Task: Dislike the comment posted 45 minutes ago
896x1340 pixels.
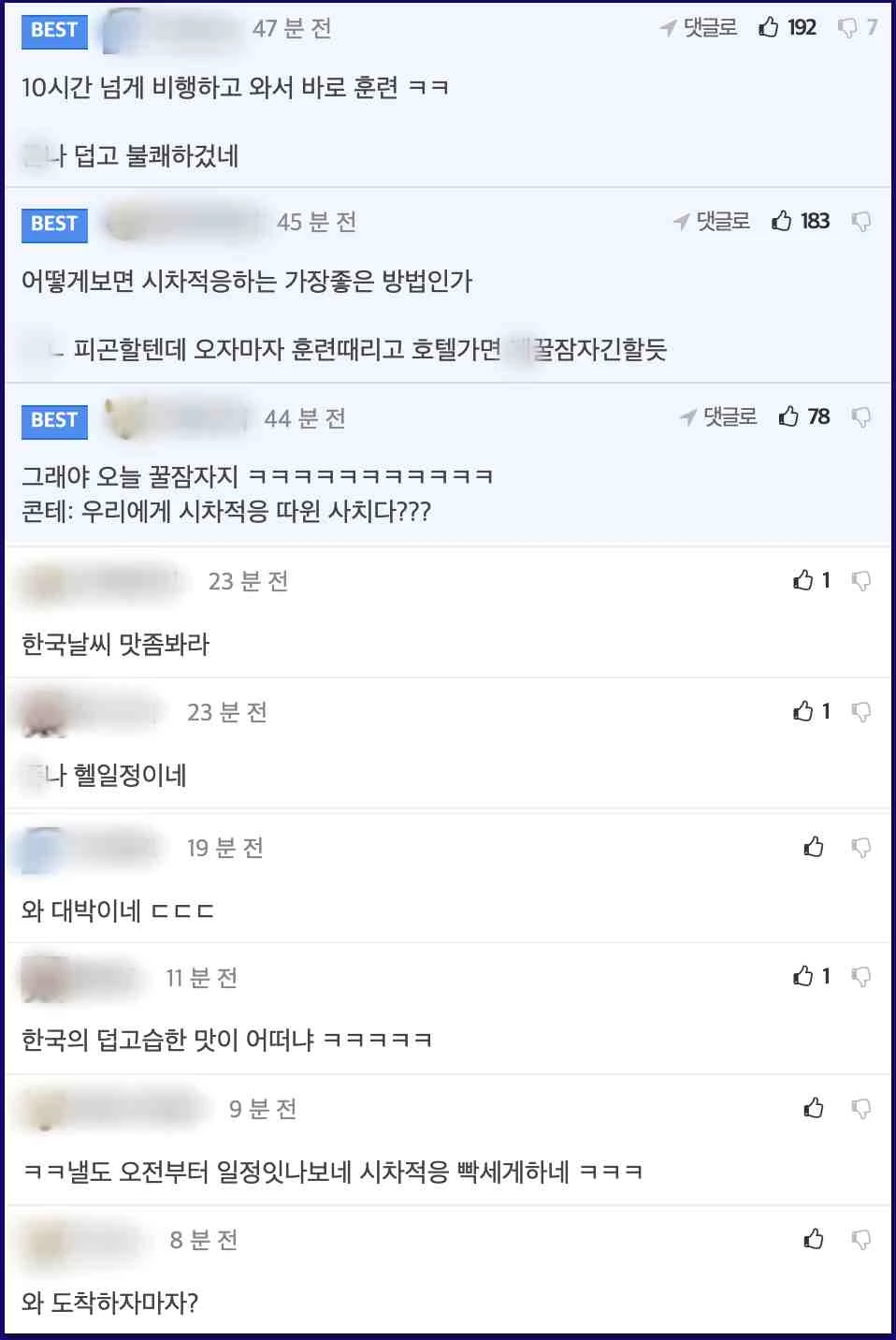Action: [861, 222]
